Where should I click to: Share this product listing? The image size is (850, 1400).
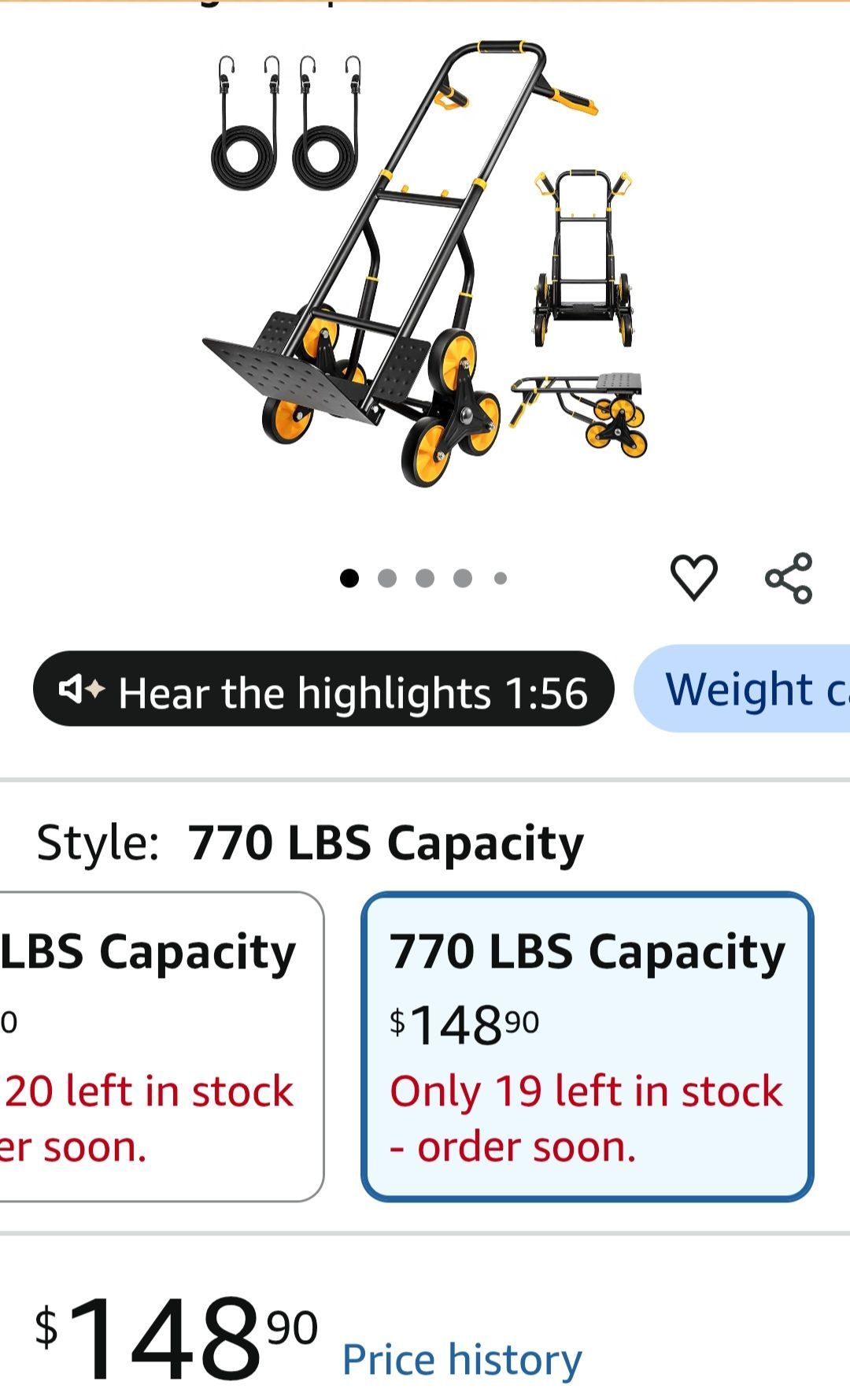point(789,578)
